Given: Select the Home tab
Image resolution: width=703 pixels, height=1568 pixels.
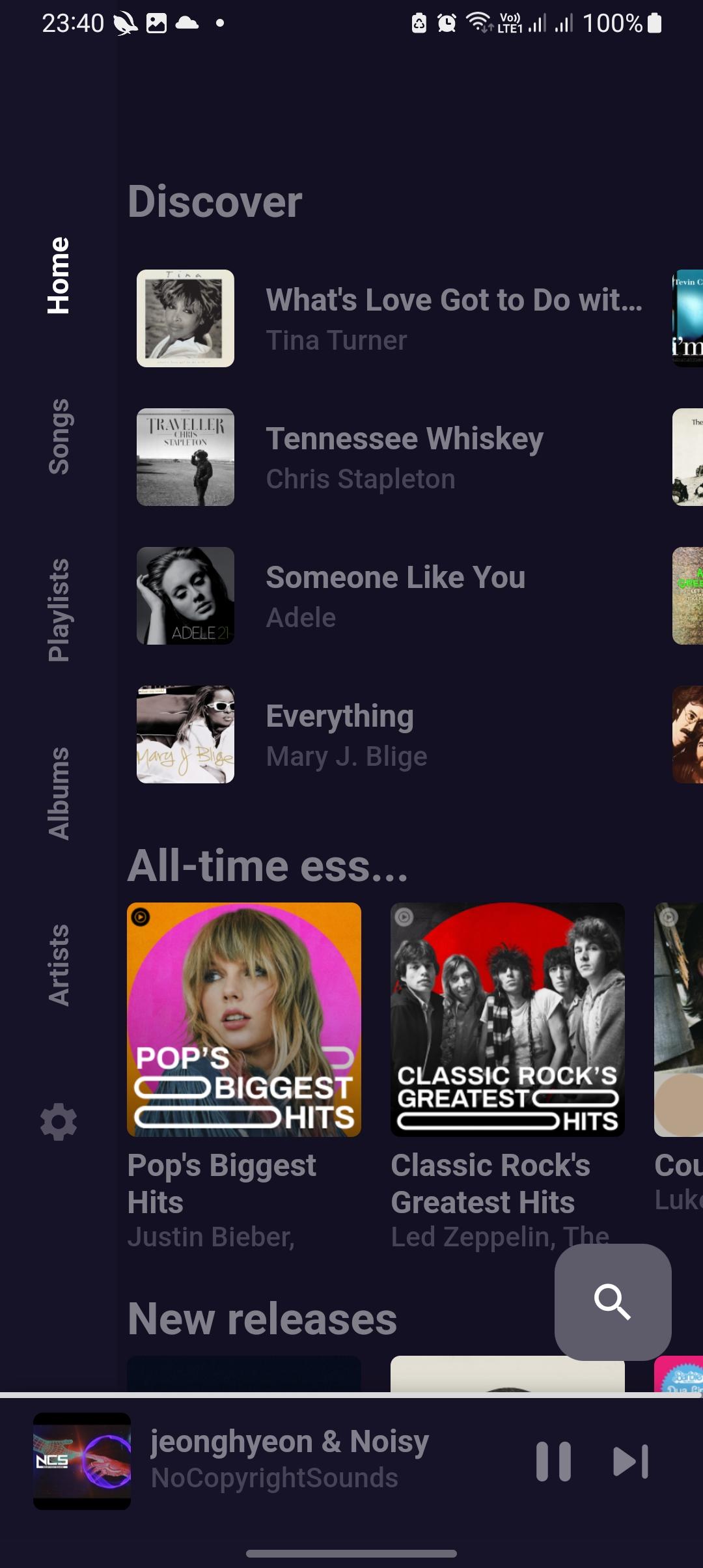Looking at the screenshot, I should click(59, 275).
